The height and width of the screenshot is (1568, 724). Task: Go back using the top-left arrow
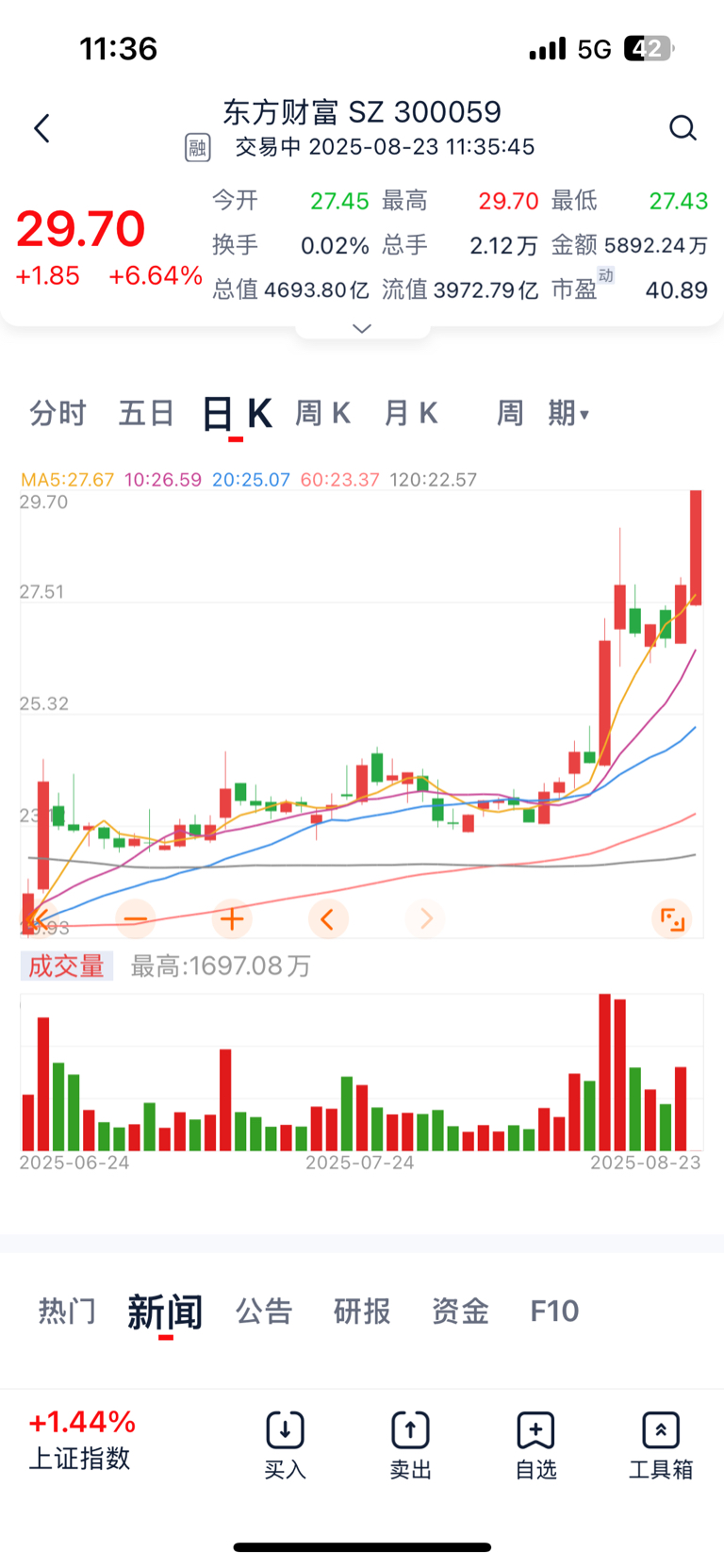click(41, 128)
